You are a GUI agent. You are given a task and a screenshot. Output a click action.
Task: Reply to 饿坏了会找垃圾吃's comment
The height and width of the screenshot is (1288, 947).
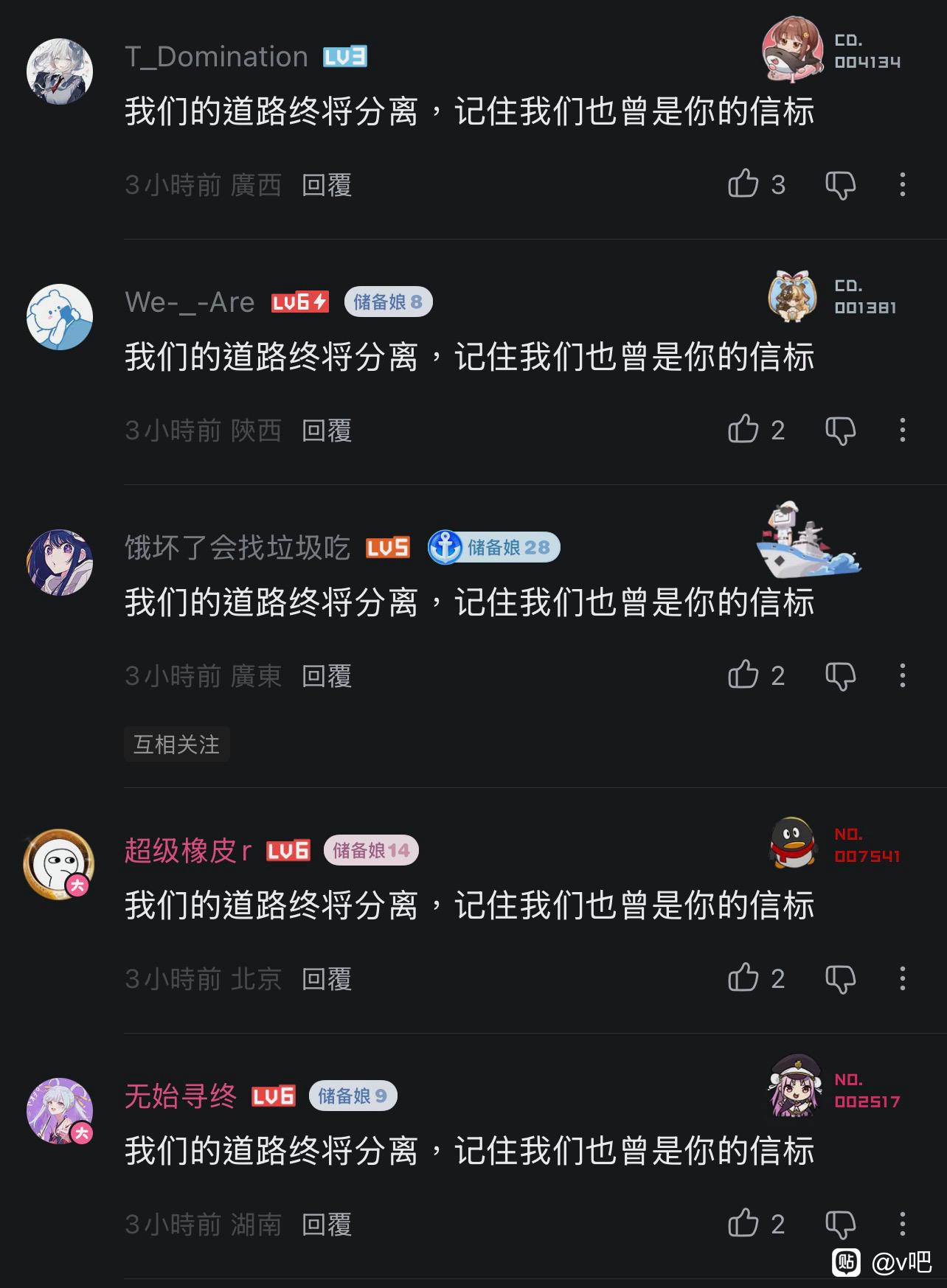point(327,676)
